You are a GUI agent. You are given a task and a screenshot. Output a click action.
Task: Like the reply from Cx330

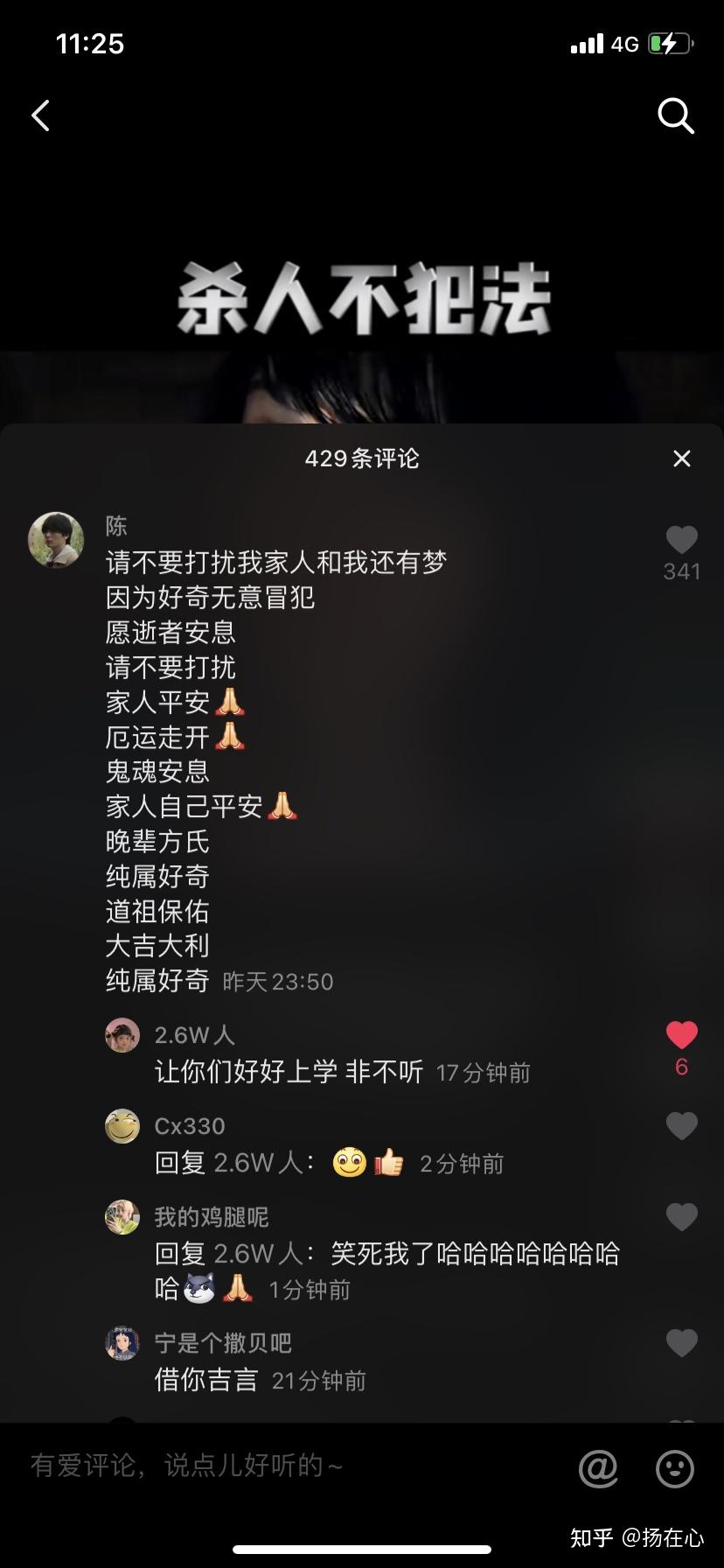682,1126
